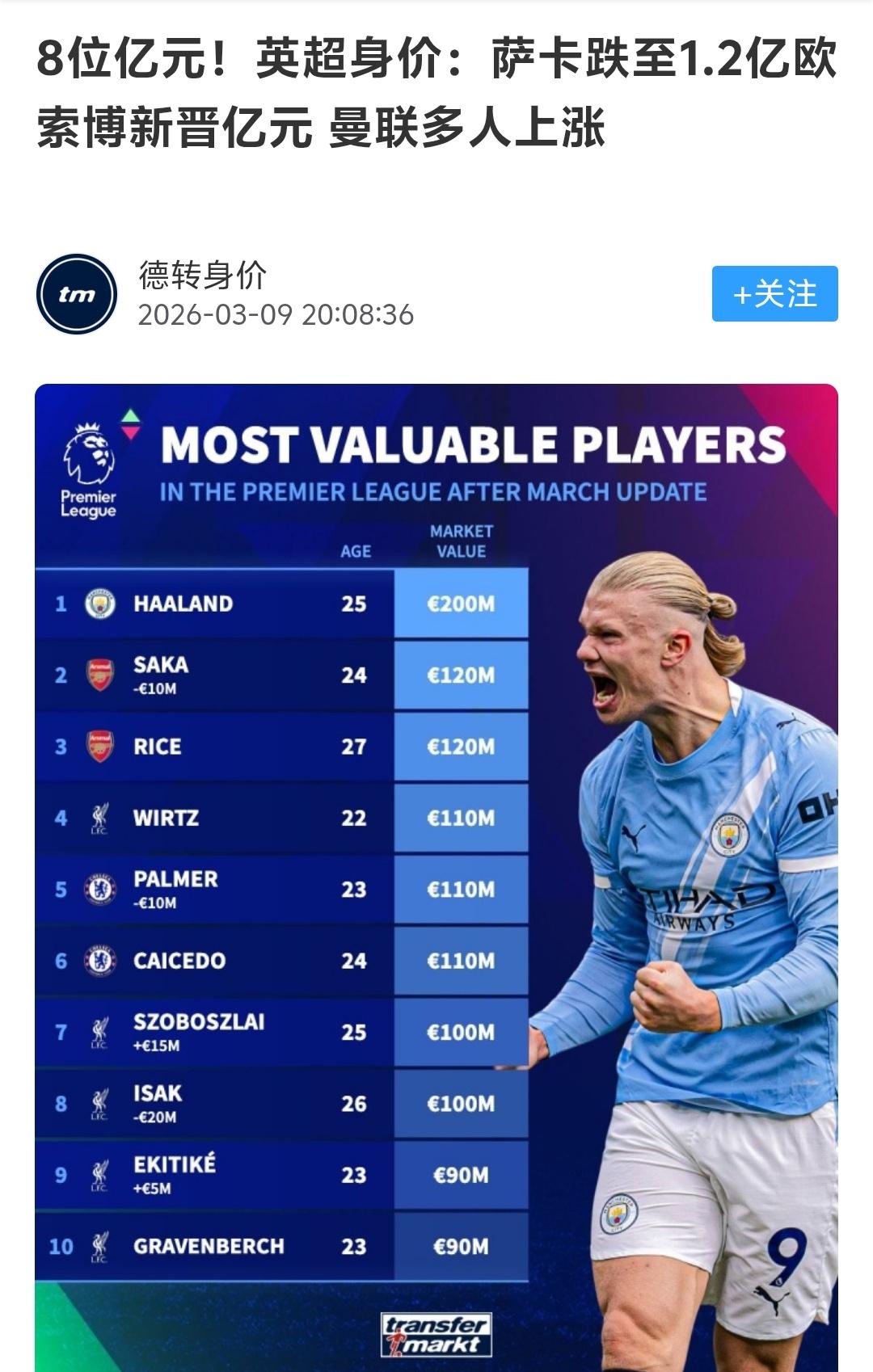
Task: Click the Arsenal crest next to Saka
Action: click(x=99, y=673)
